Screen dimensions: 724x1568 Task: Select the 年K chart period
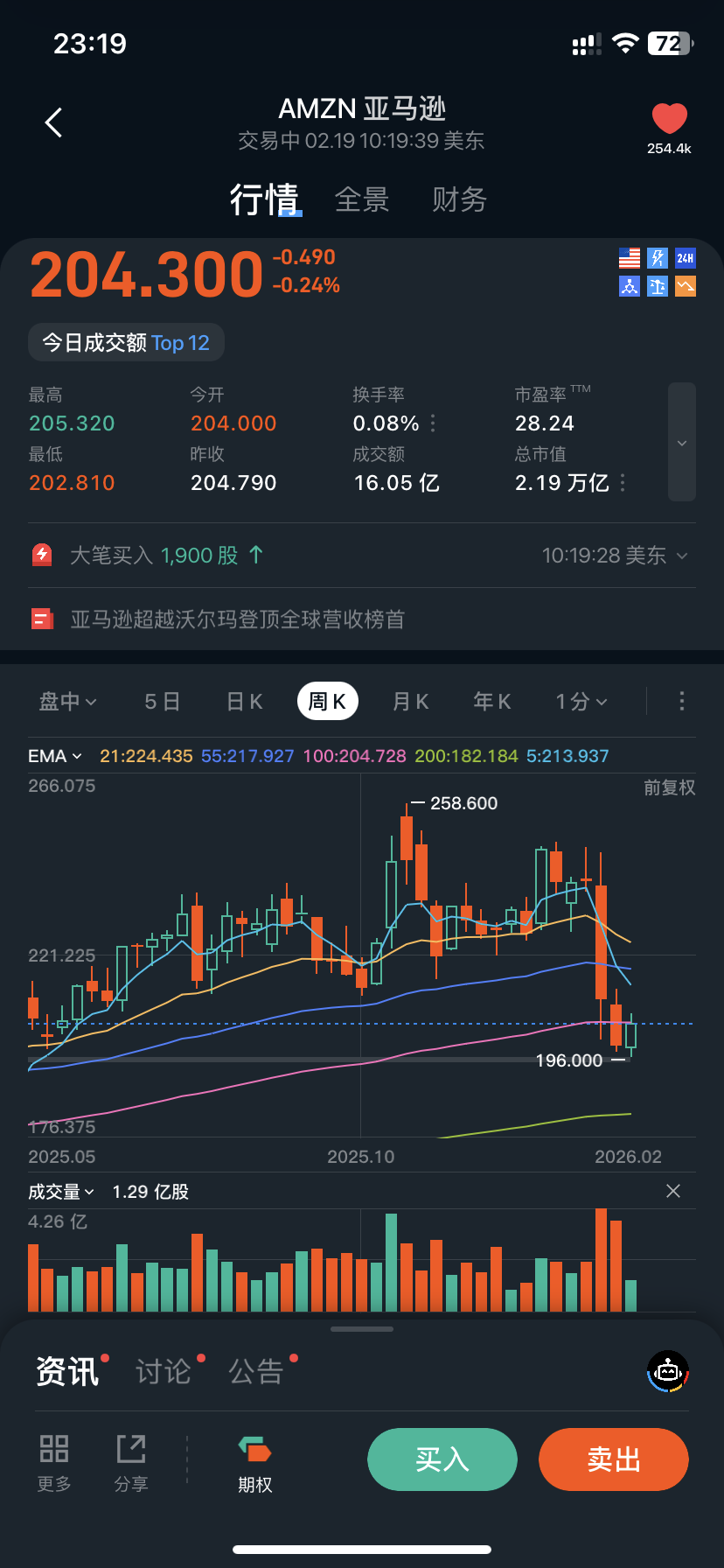pyautogui.click(x=491, y=701)
